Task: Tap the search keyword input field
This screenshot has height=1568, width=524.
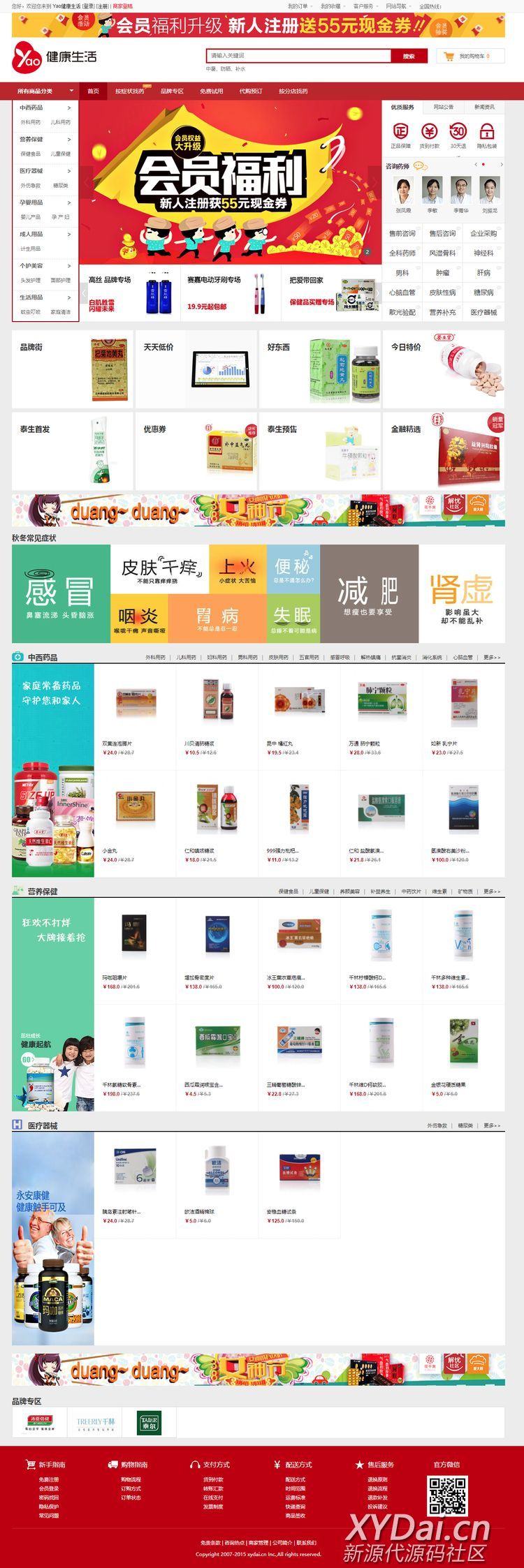Action: (298, 56)
